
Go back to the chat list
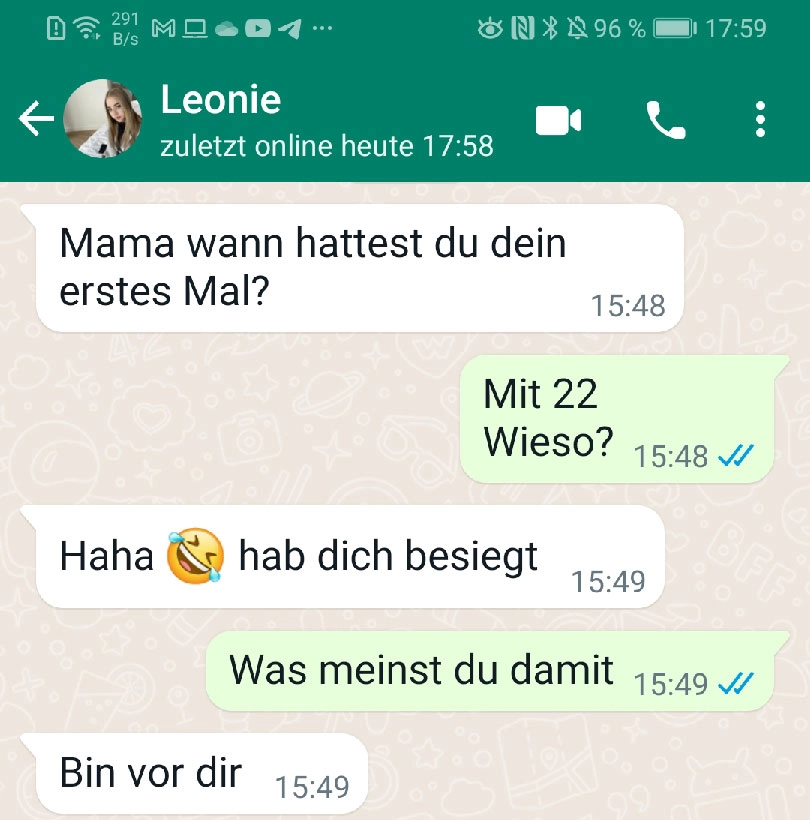click(35, 120)
